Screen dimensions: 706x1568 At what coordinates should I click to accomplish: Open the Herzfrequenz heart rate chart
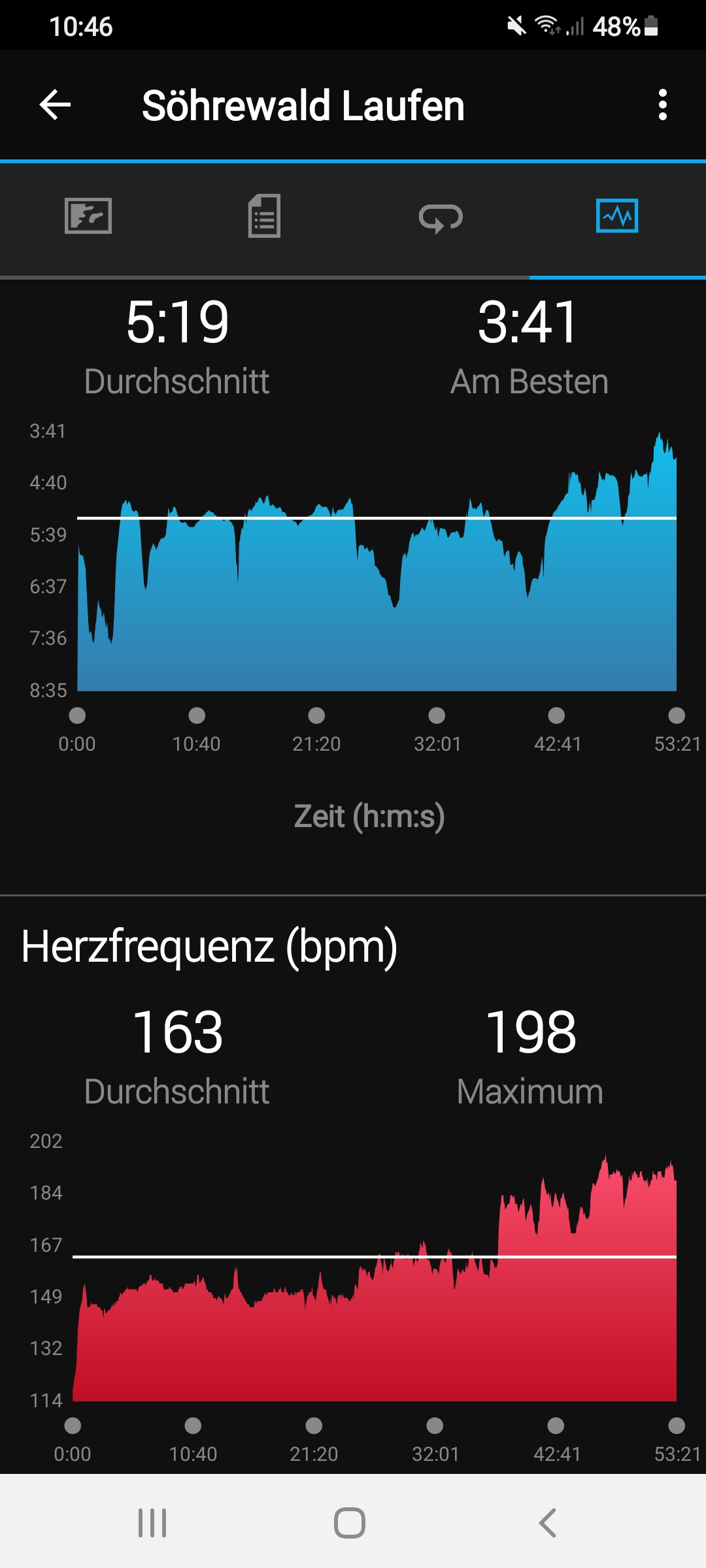374,1281
